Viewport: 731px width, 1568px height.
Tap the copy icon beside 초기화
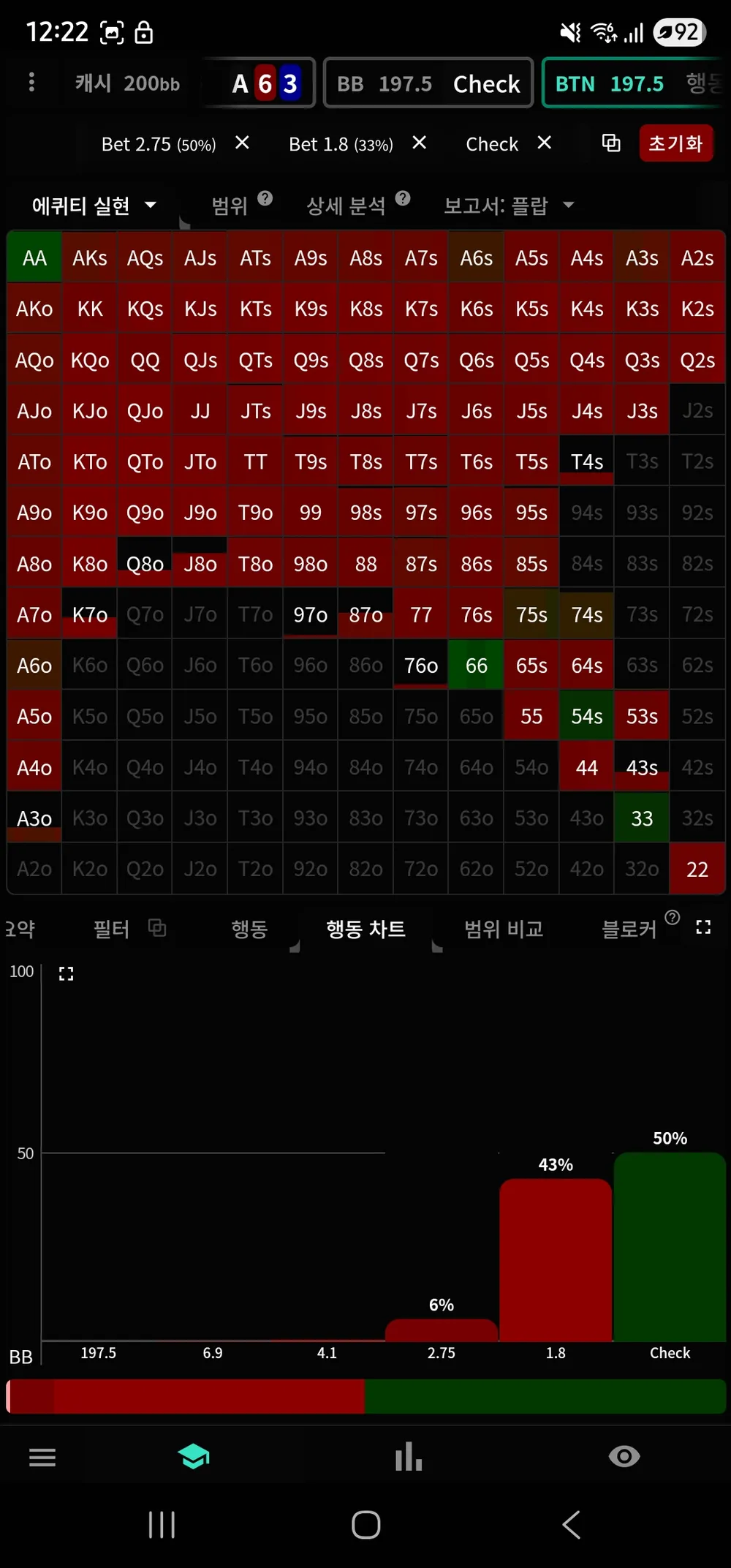pyautogui.click(x=611, y=143)
